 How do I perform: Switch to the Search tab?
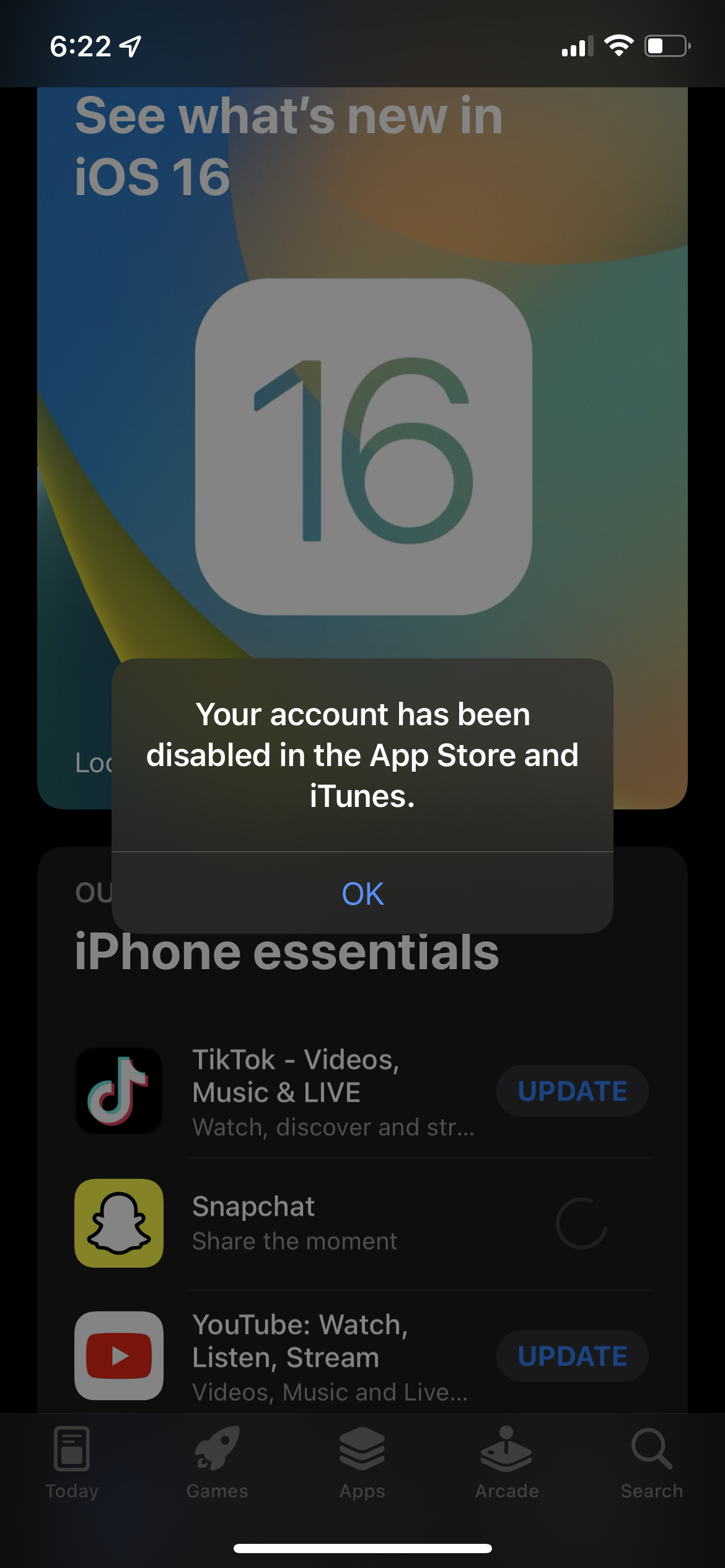[652, 1463]
